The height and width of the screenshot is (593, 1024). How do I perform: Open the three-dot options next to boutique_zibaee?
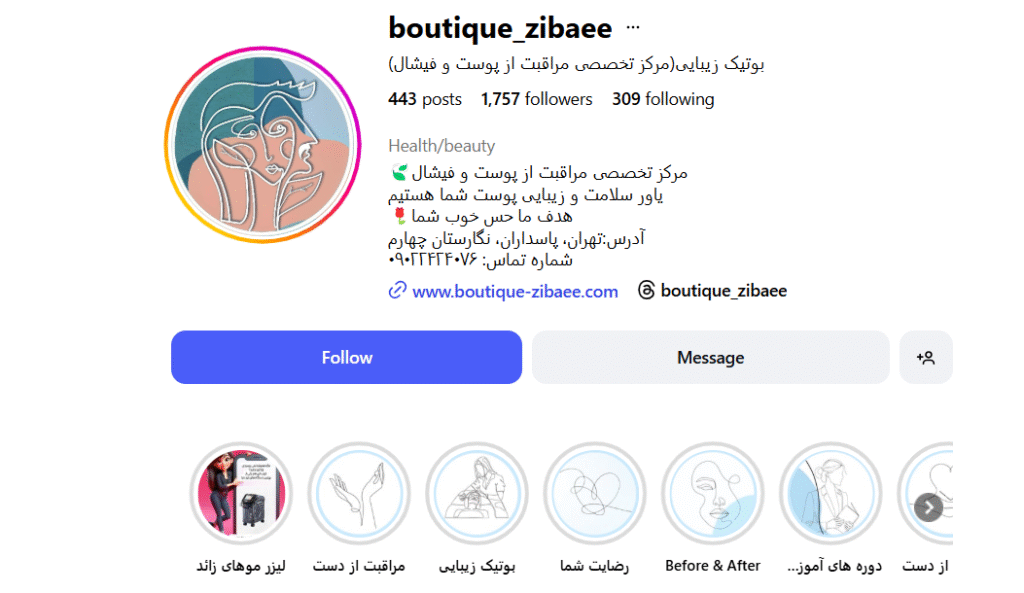point(632,28)
